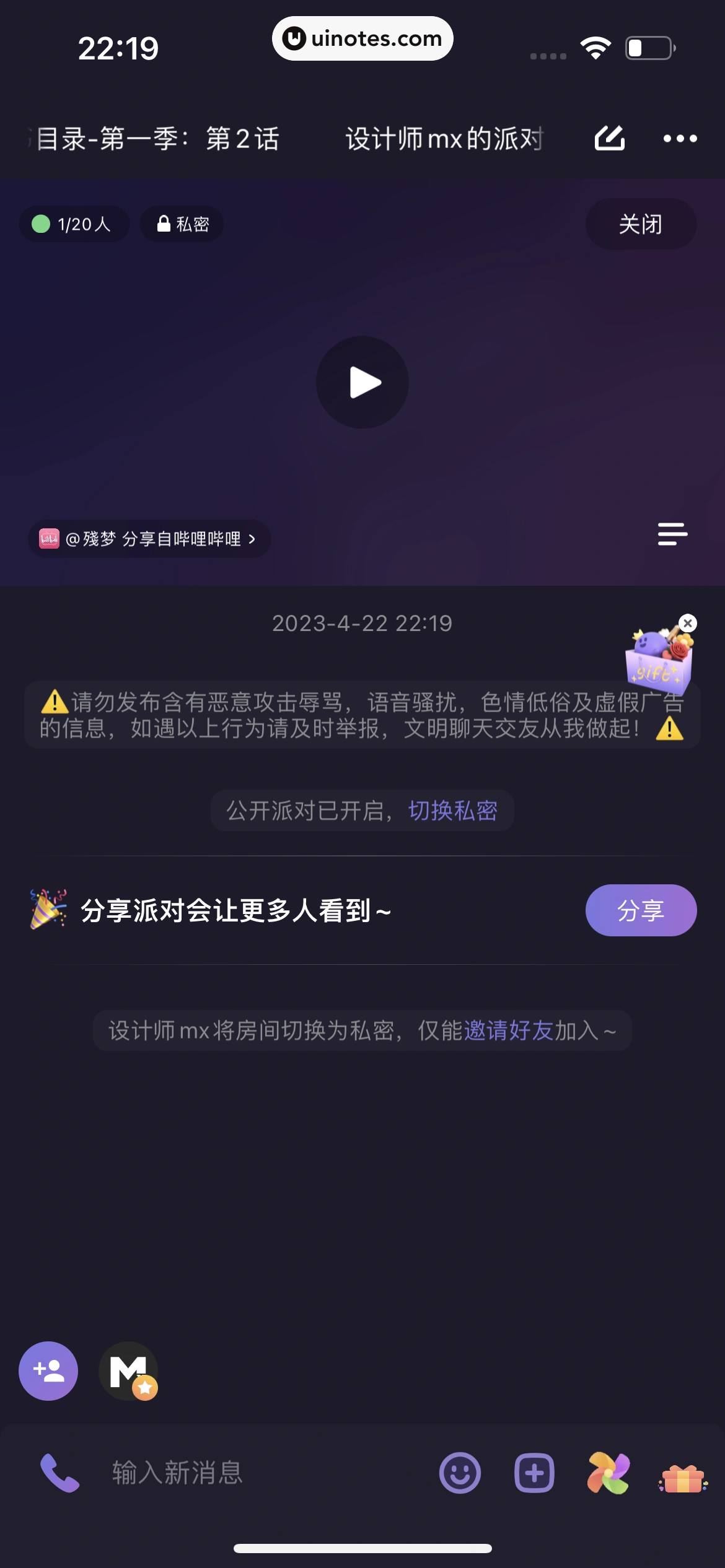The width and height of the screenshot is (725, 1568).
Task: Share the party with 分享 button
Action: click(641, 910)
